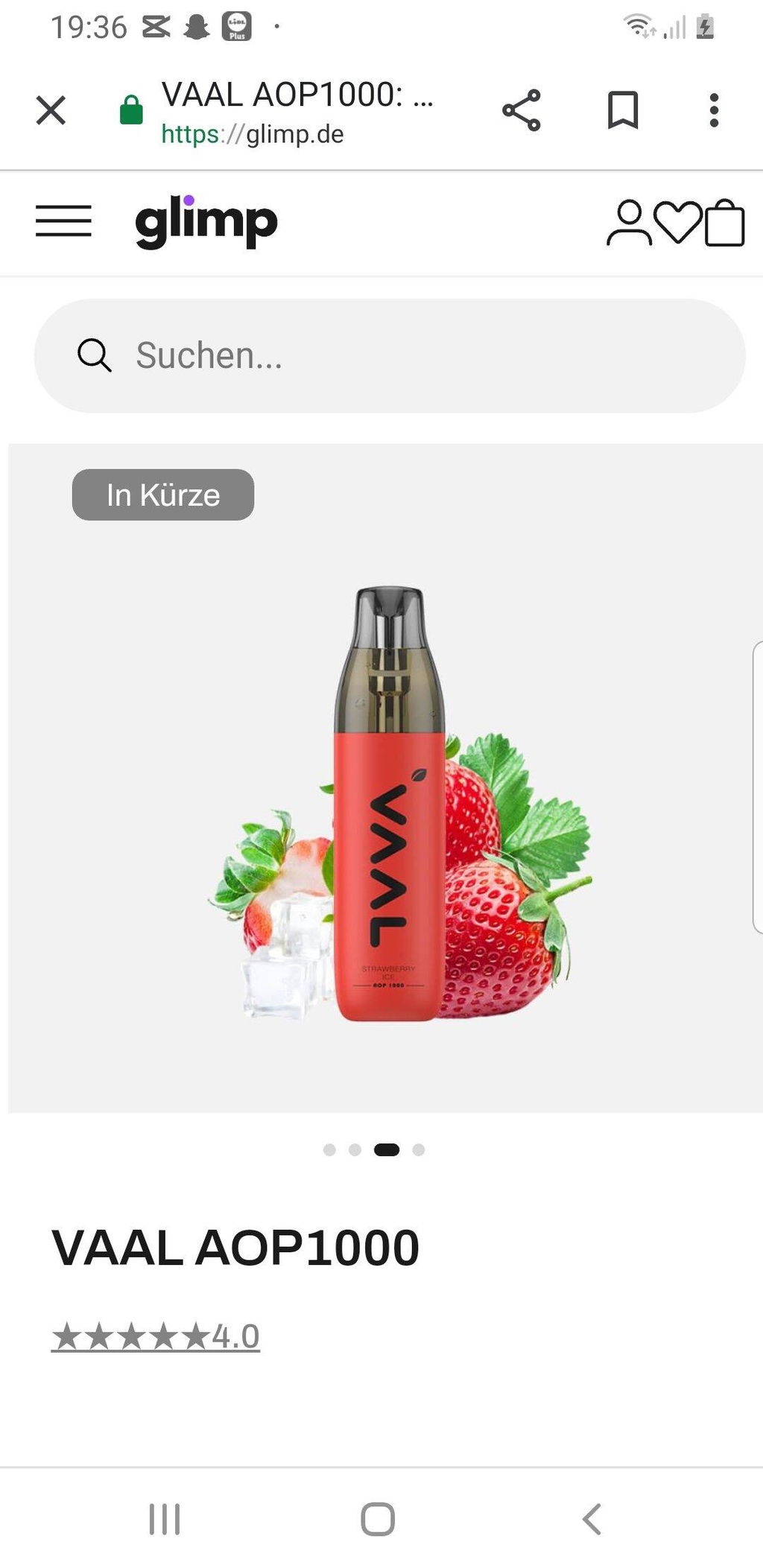
Task: Open the 4.0 star rating reviews
Action: click(x=156, y=1336)
